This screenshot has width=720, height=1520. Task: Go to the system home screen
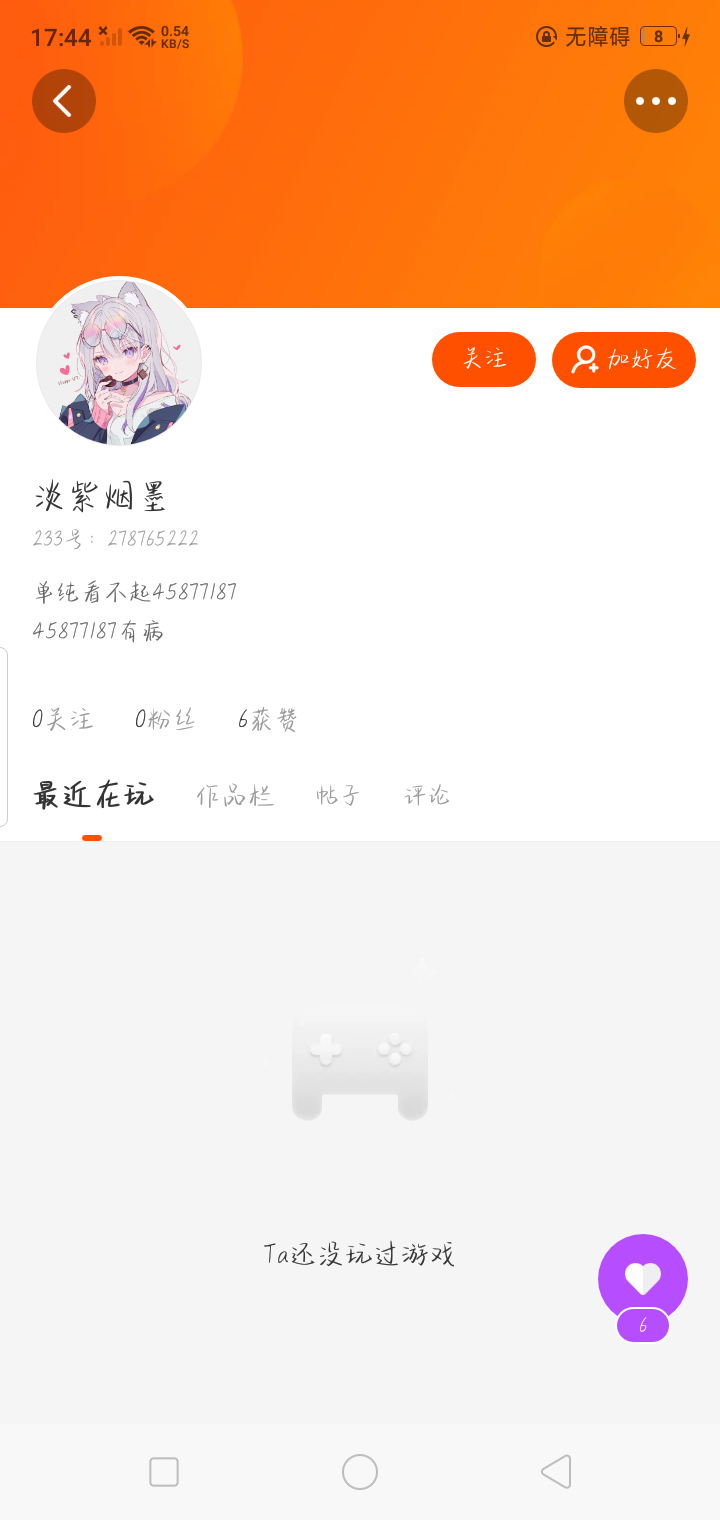pos(360,1472)
